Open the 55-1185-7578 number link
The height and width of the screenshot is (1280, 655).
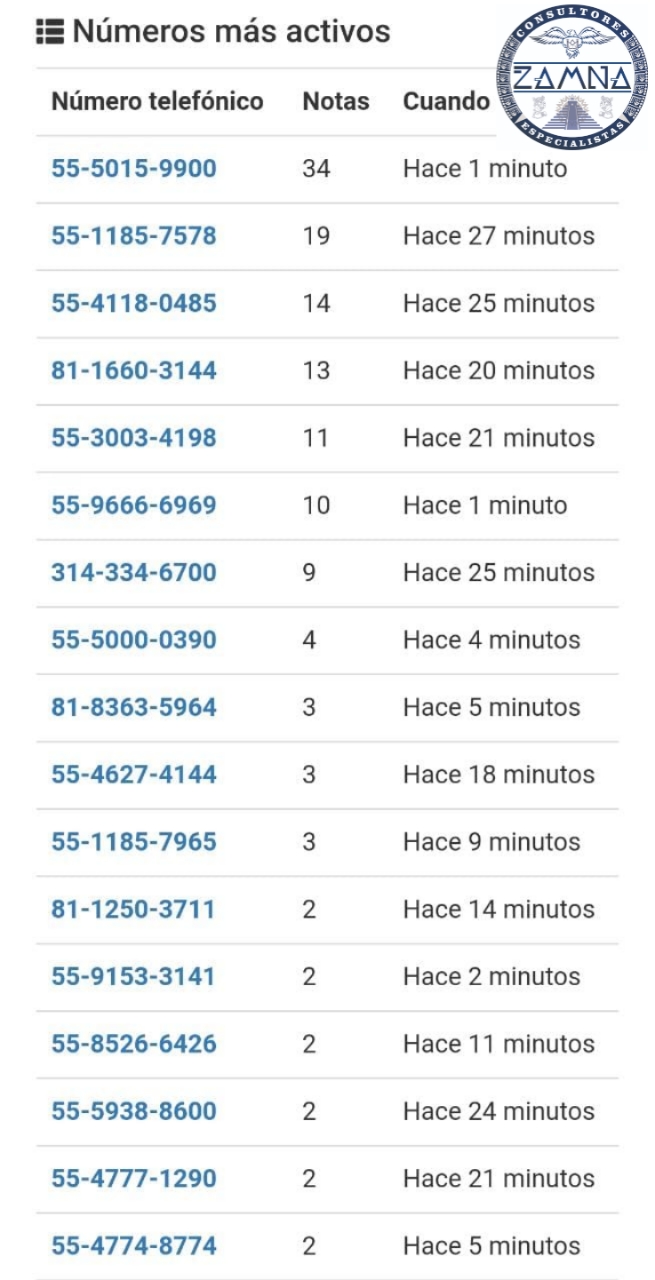[x=134, y=236]
